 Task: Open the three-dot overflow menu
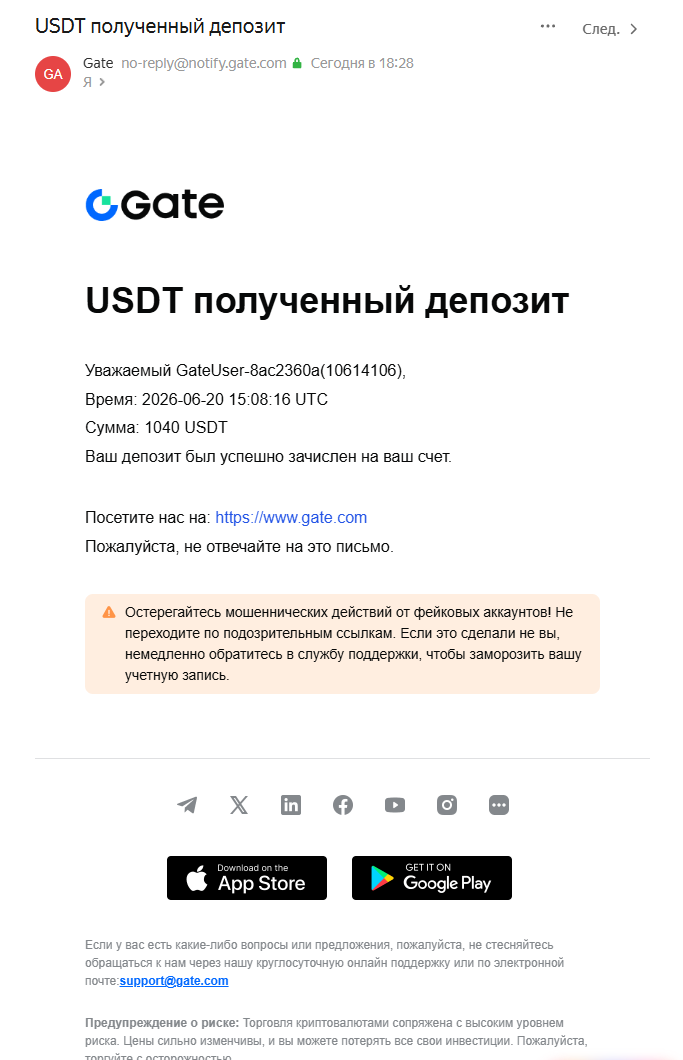point(548,26)
